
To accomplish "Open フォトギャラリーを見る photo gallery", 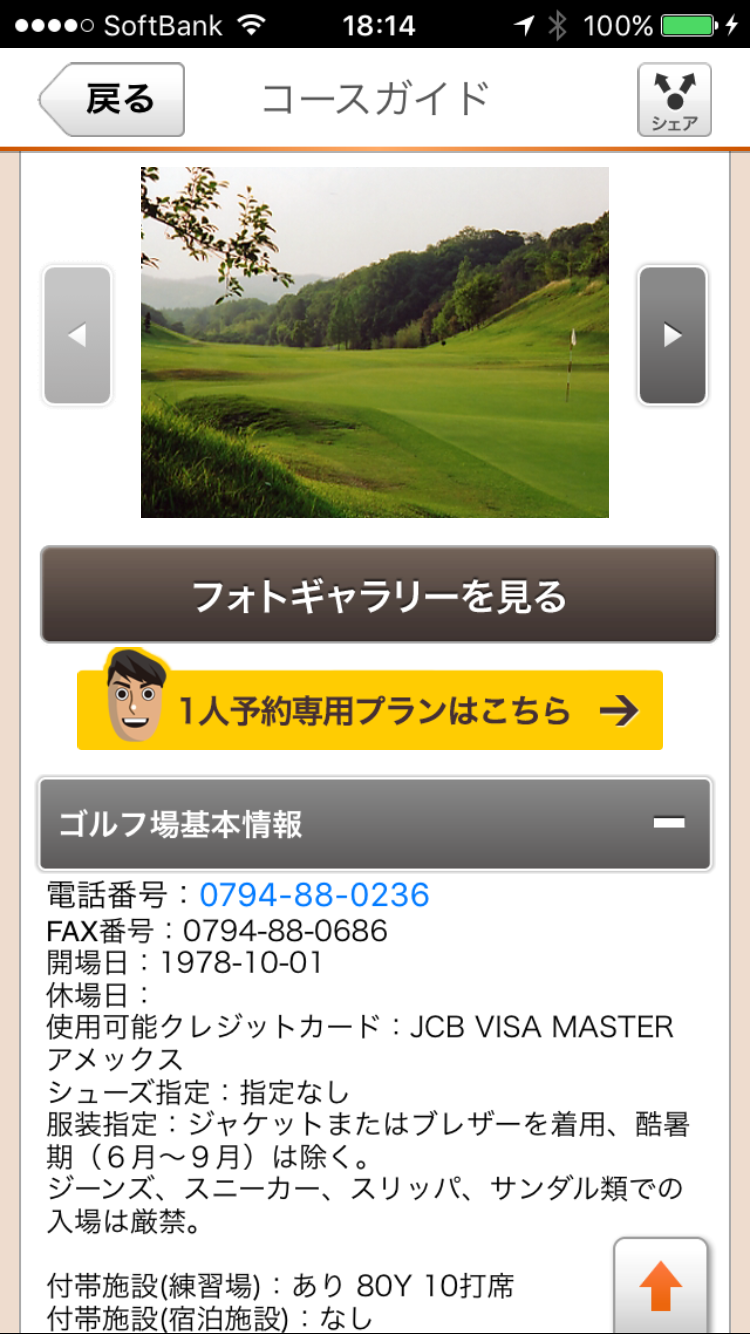I will (x=379, y=595).
